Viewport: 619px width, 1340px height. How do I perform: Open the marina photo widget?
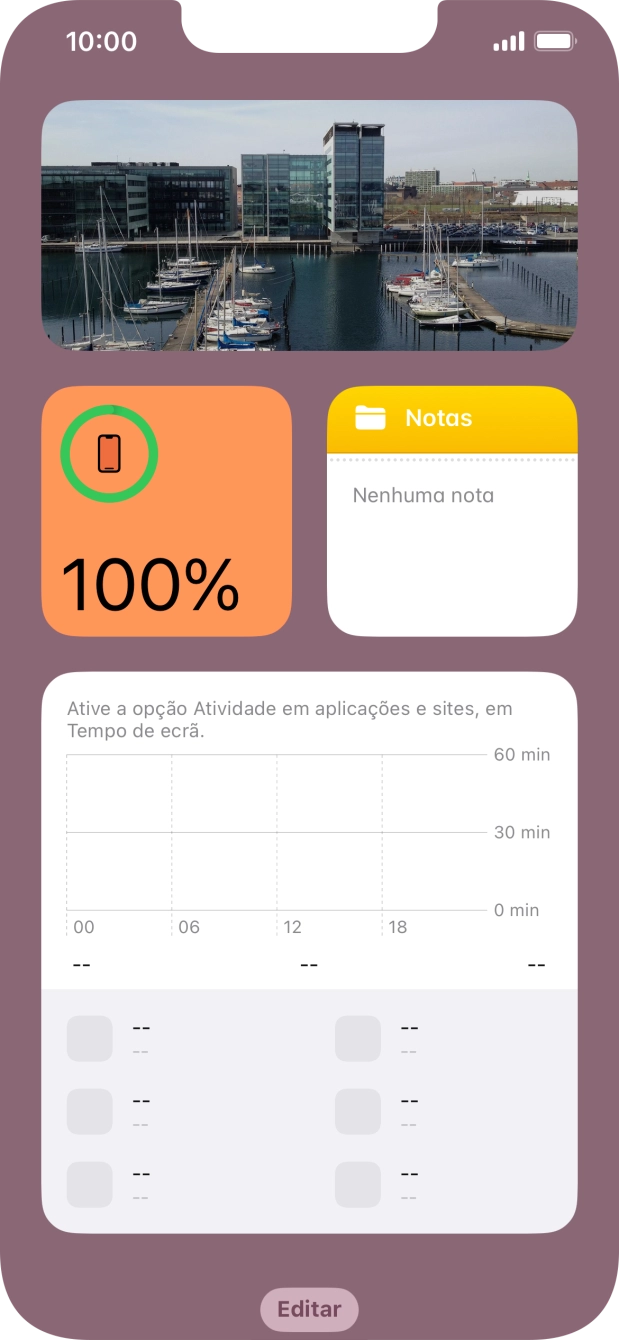pyautogui.click(x=309, y=225)
